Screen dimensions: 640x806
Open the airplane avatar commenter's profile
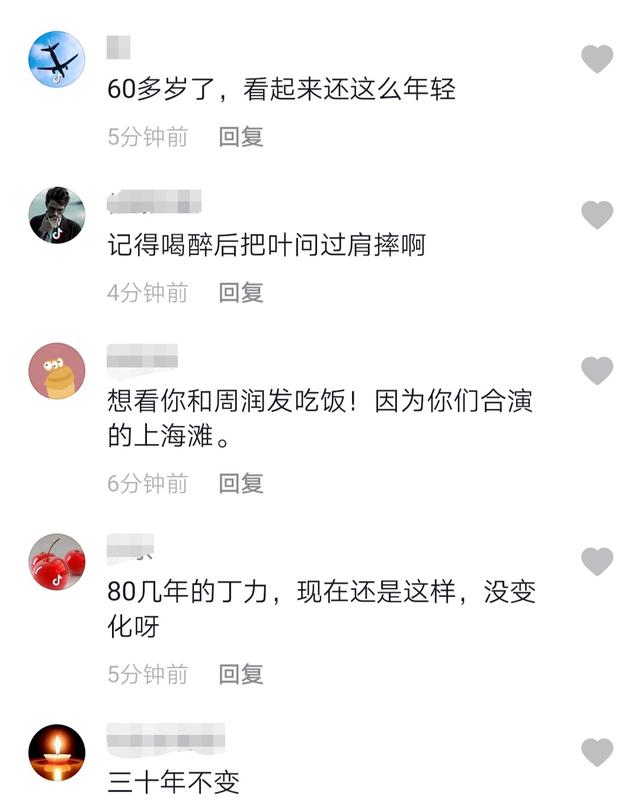[57, 58]
